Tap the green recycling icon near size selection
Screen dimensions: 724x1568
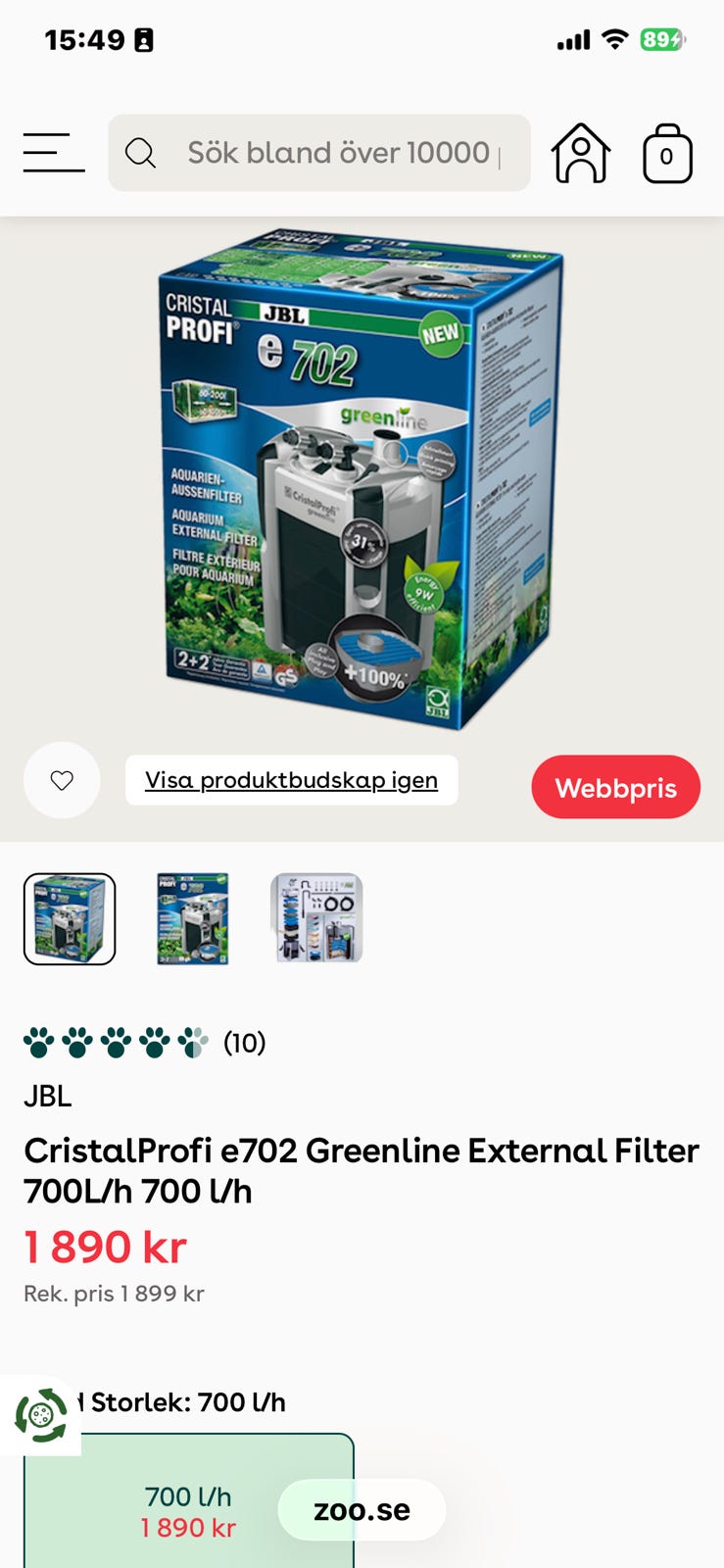pyautogui.click(x=41, y=1414)
